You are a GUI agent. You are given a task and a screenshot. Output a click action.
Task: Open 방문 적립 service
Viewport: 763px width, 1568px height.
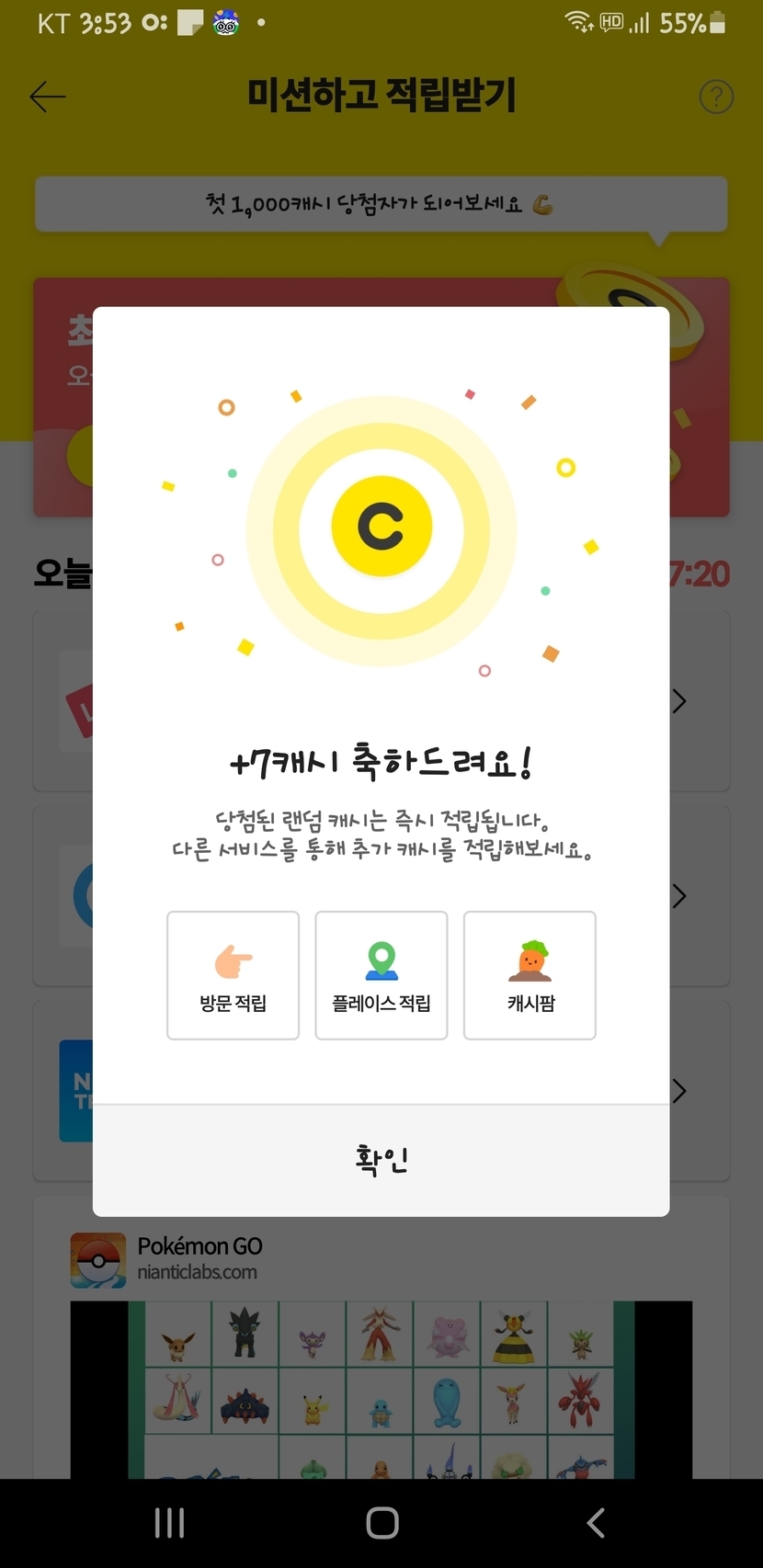(233, 975)
